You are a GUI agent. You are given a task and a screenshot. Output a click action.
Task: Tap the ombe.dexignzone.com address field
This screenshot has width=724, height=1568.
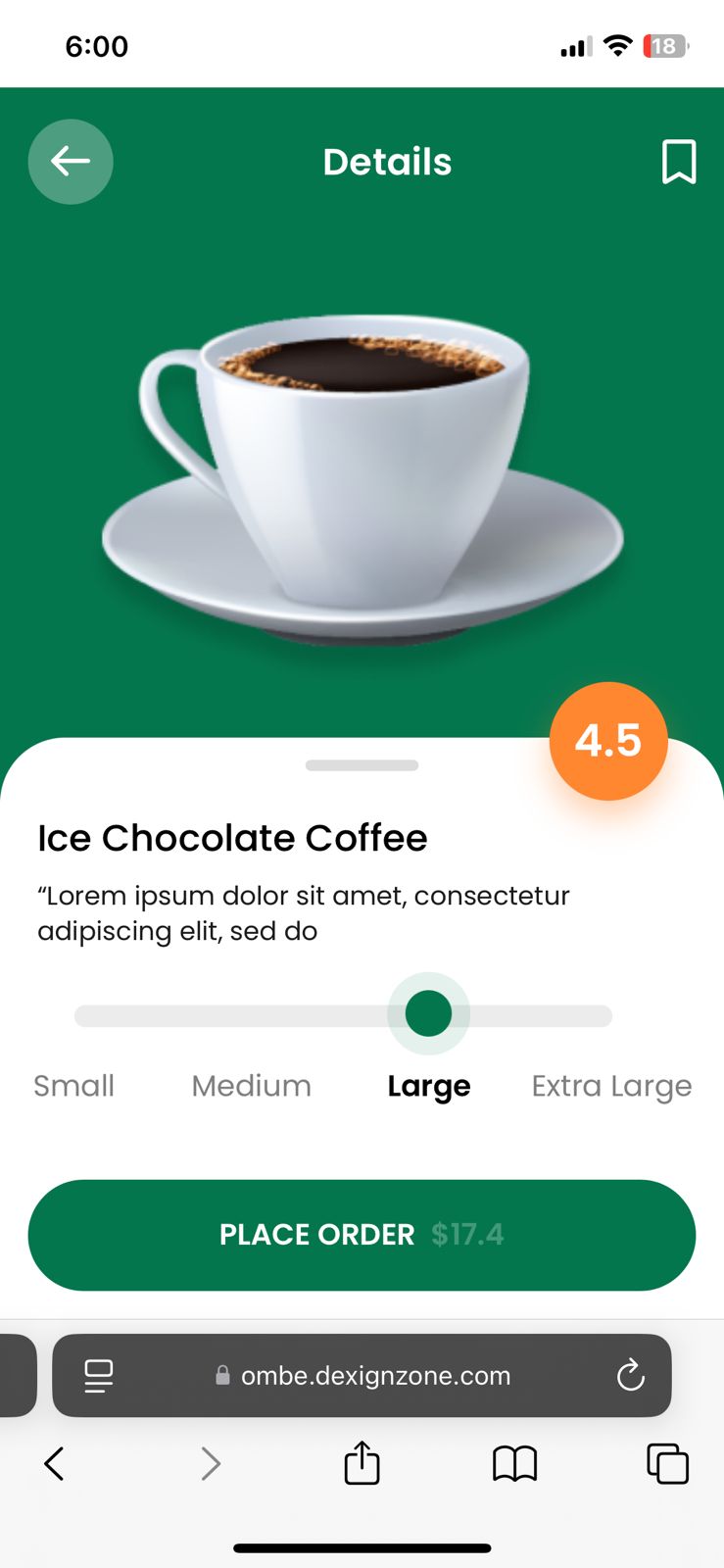coord(375,1376)
